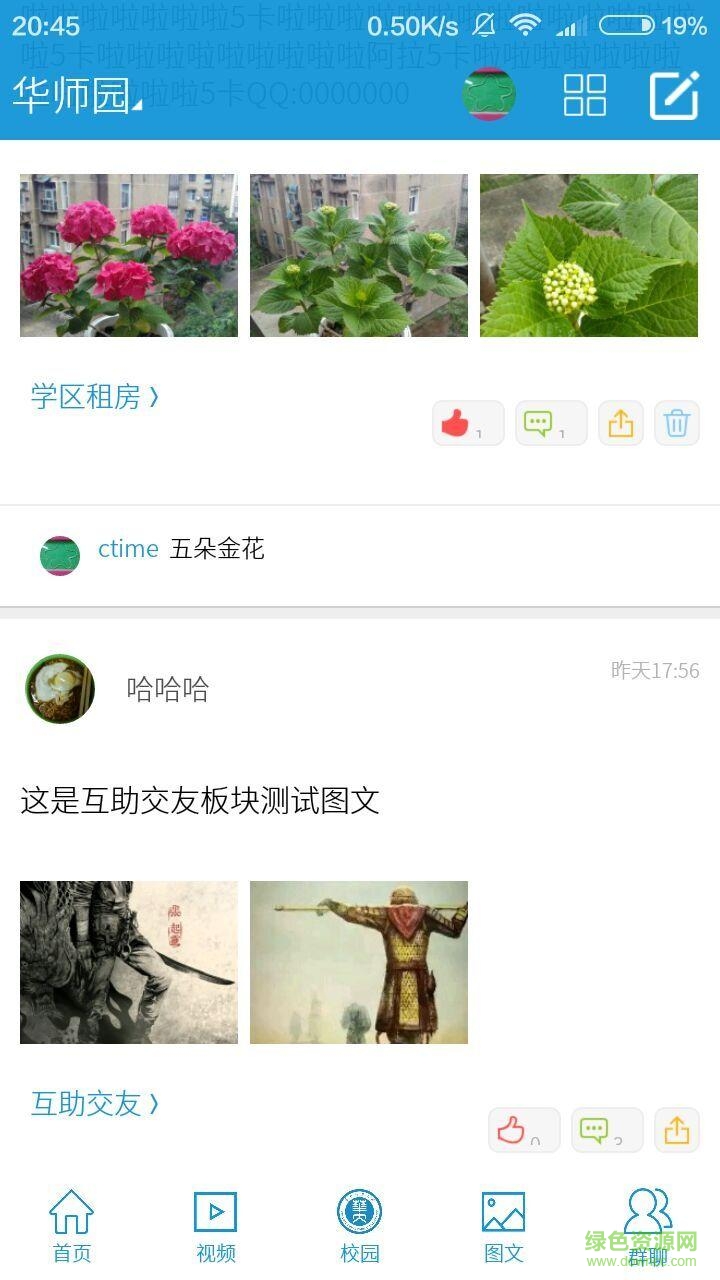
Task: Like the 互助交友 post
Action: (523, 1130)
